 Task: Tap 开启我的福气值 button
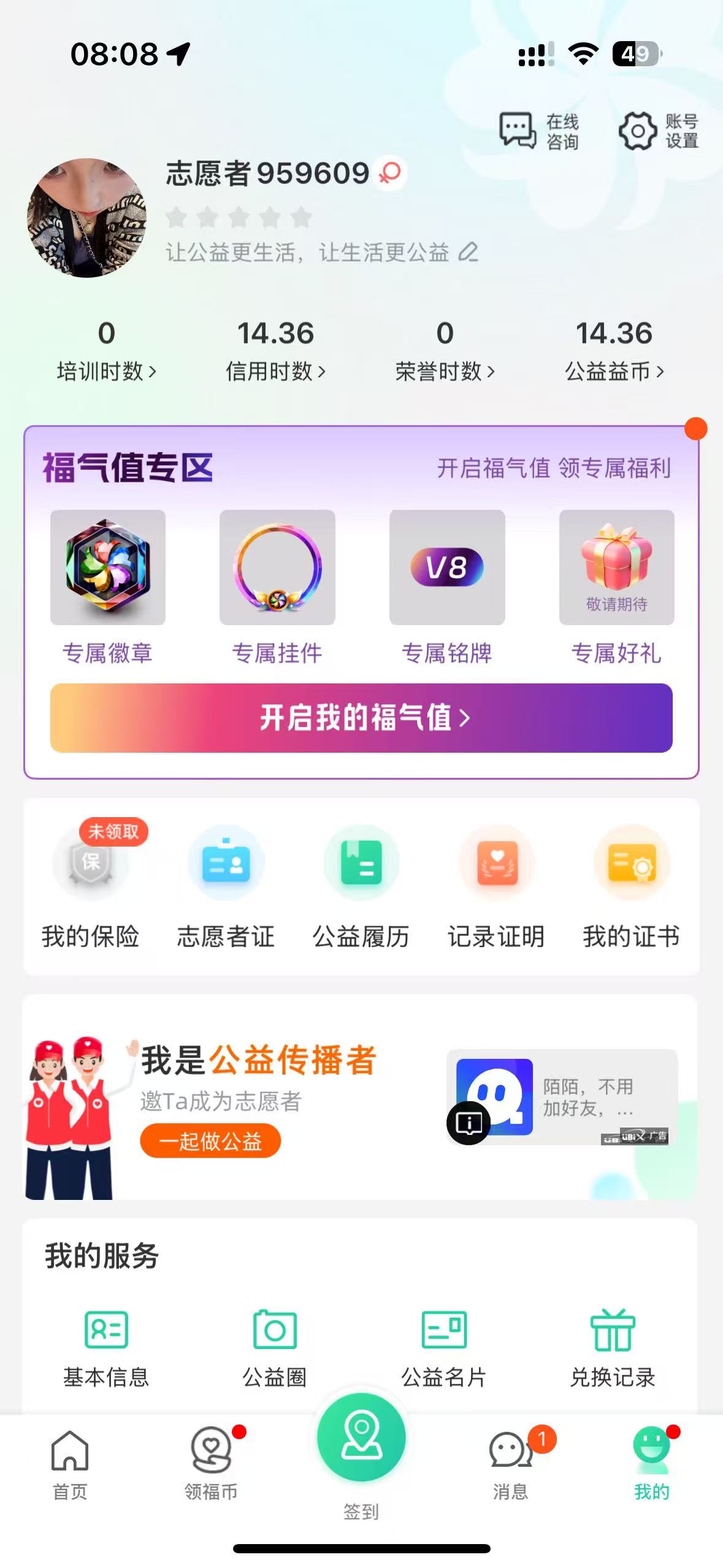(361, 718)
